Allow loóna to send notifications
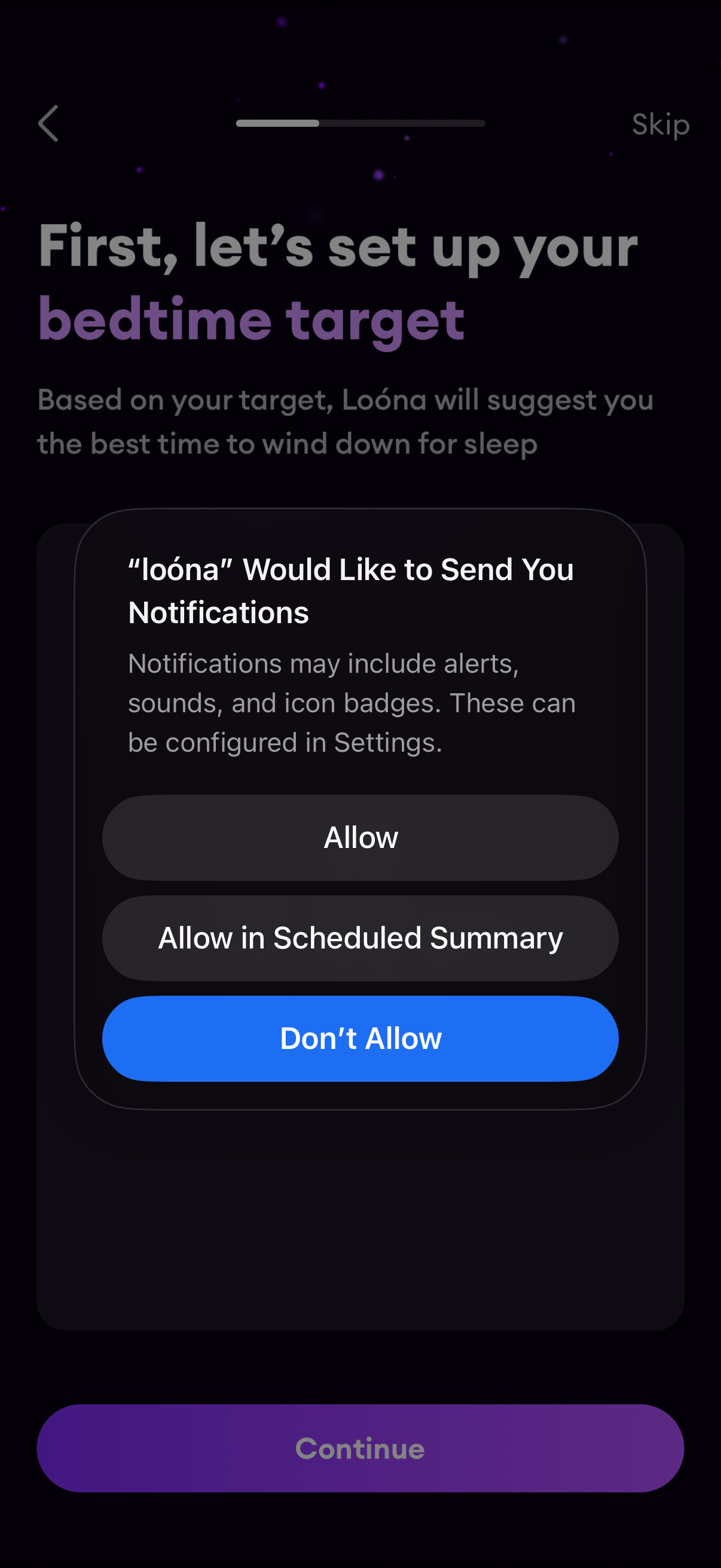The height and width of the screenshot is (1568, 721). click(360, 838)
